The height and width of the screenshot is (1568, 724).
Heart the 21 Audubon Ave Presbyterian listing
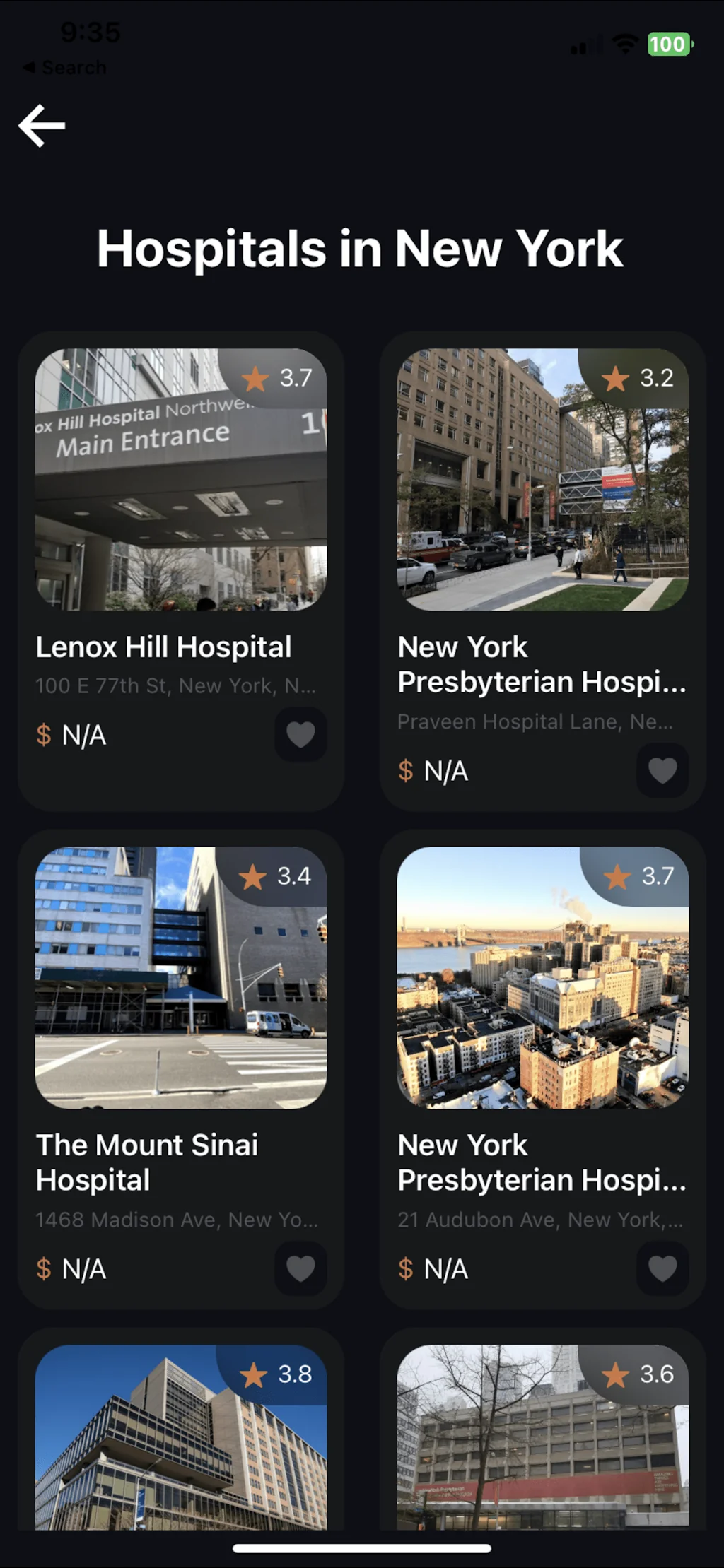pos(662,1268)
